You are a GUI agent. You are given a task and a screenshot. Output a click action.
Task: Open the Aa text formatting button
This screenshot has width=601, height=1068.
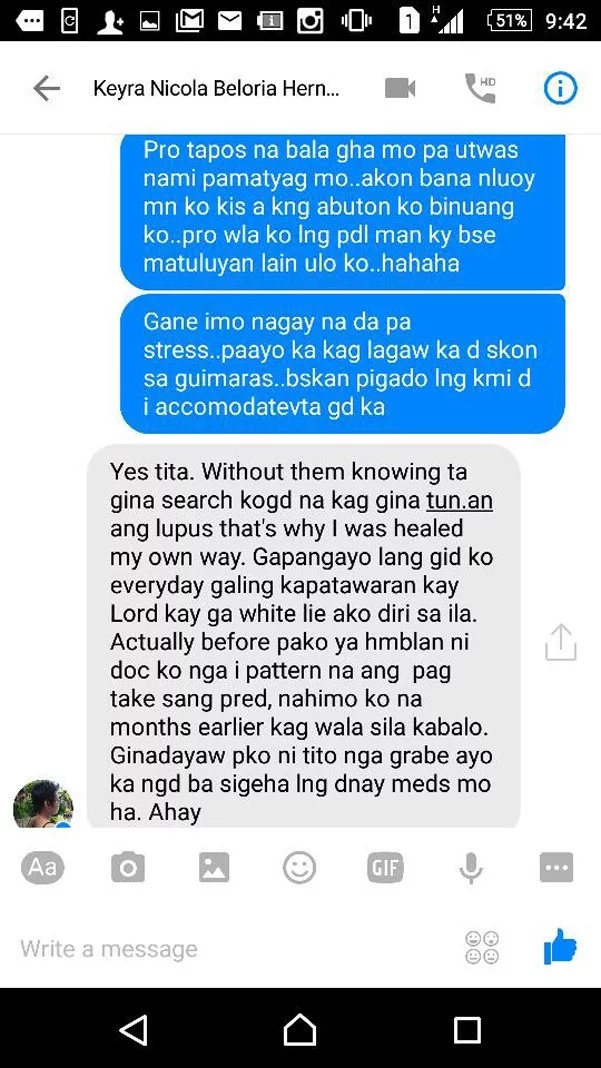click(x=42, y=867)
